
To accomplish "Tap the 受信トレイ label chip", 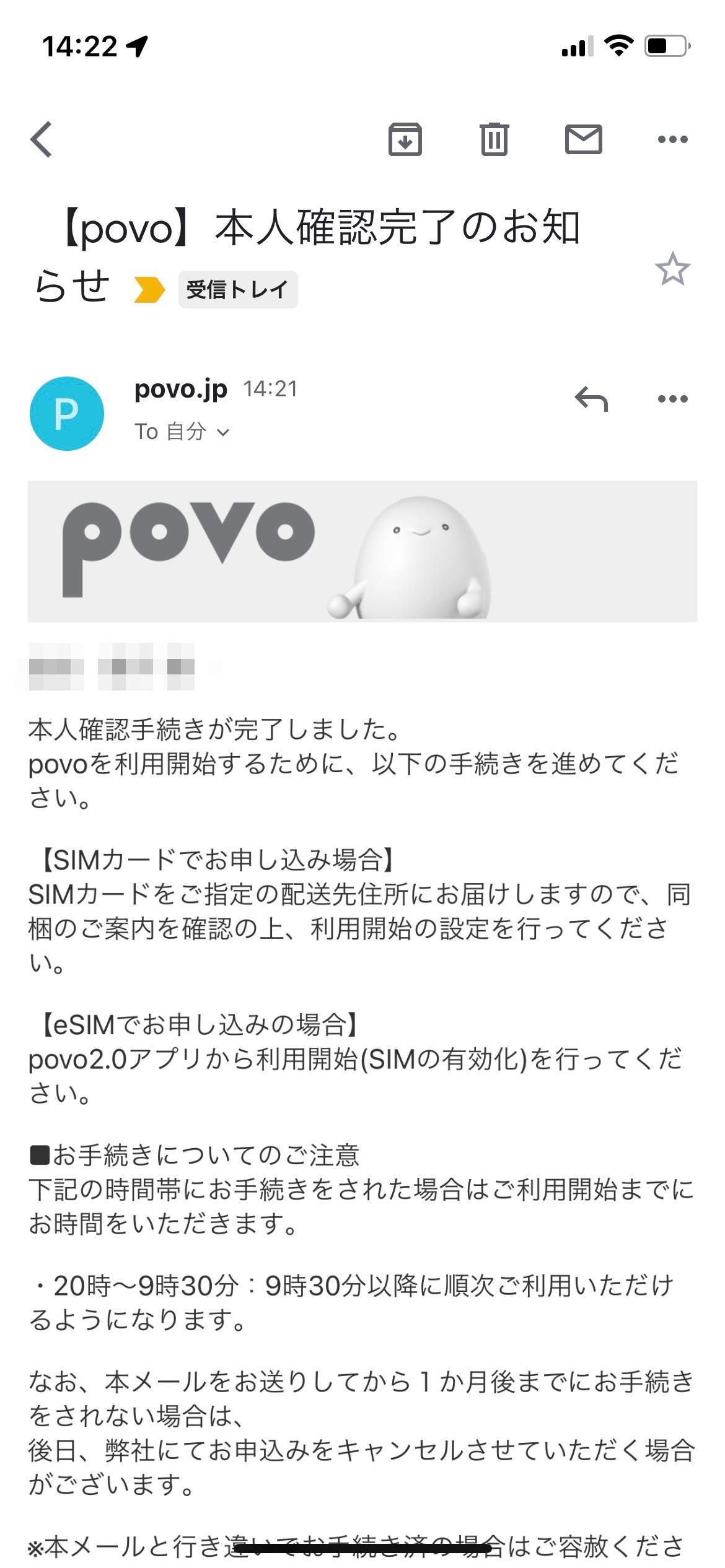I will pos(238,289).
